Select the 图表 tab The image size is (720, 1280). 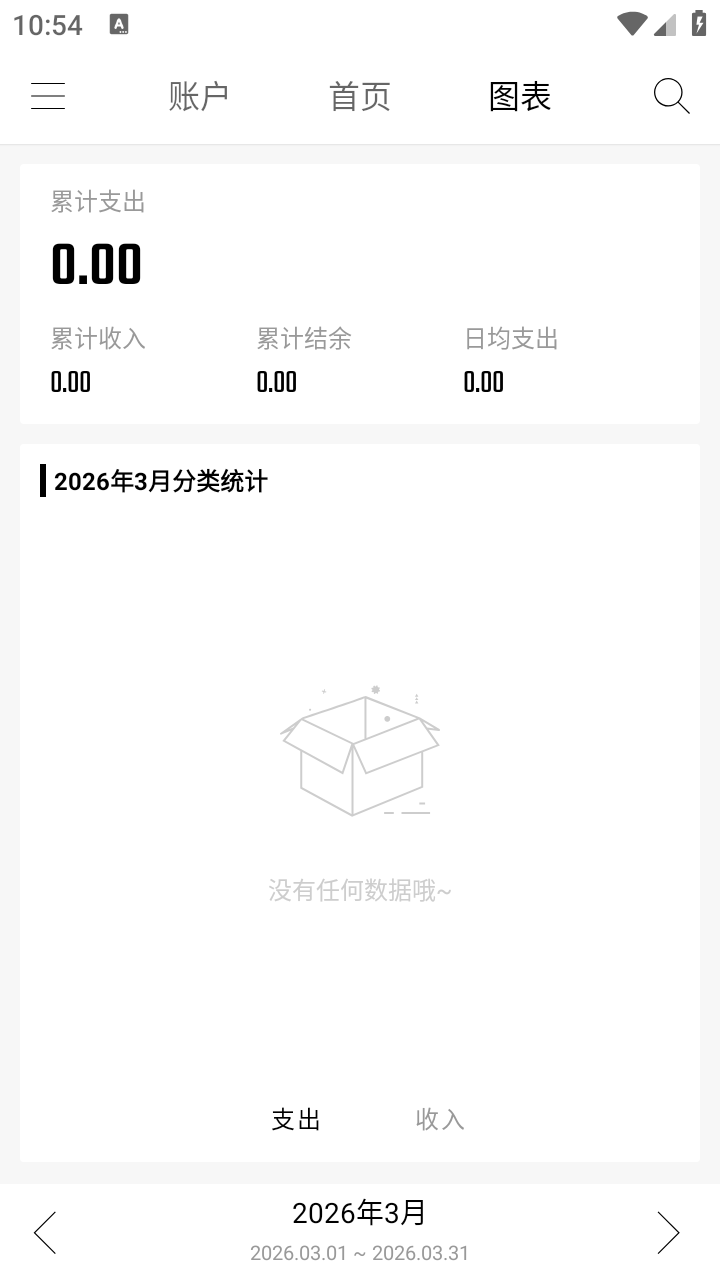coord(518,95)
